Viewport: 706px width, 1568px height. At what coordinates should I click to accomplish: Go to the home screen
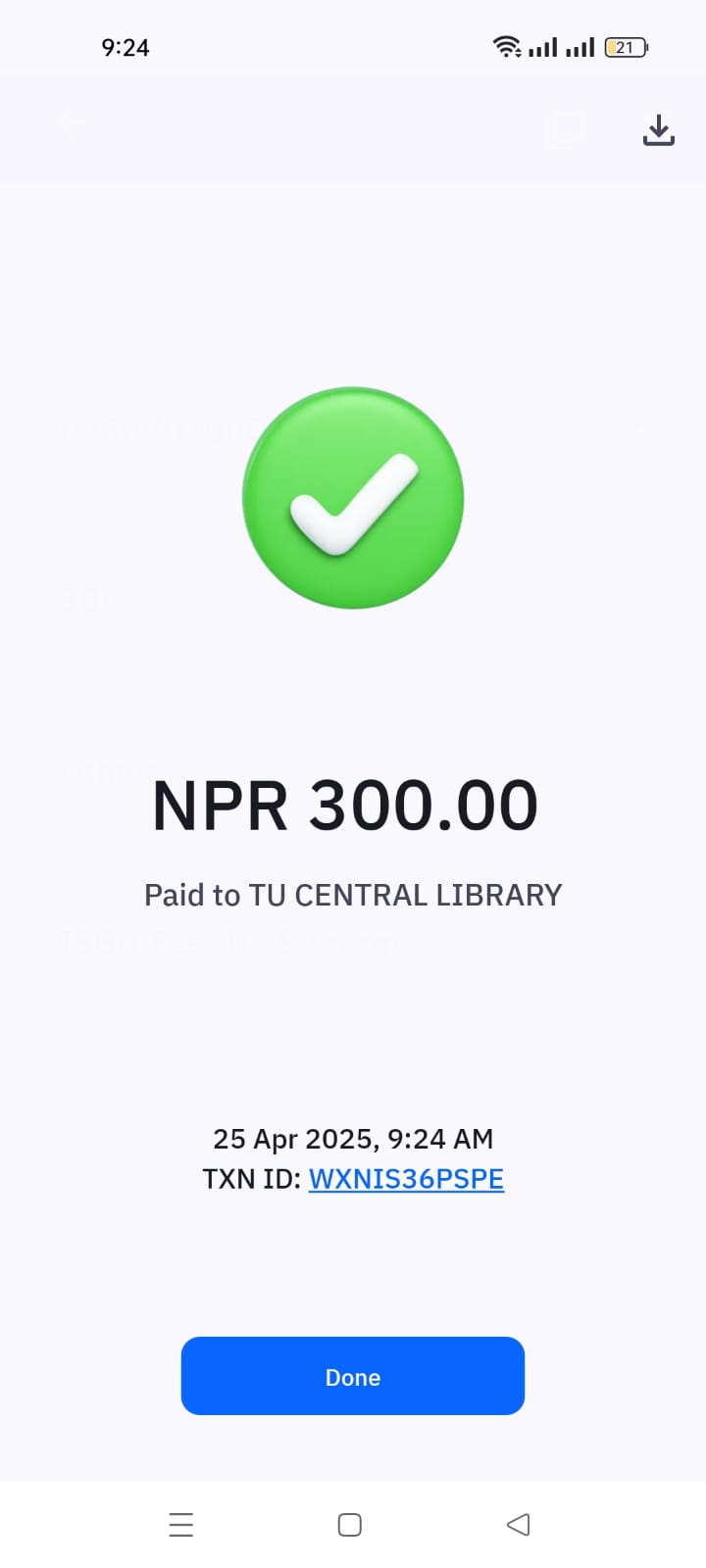click(350, 1524)
